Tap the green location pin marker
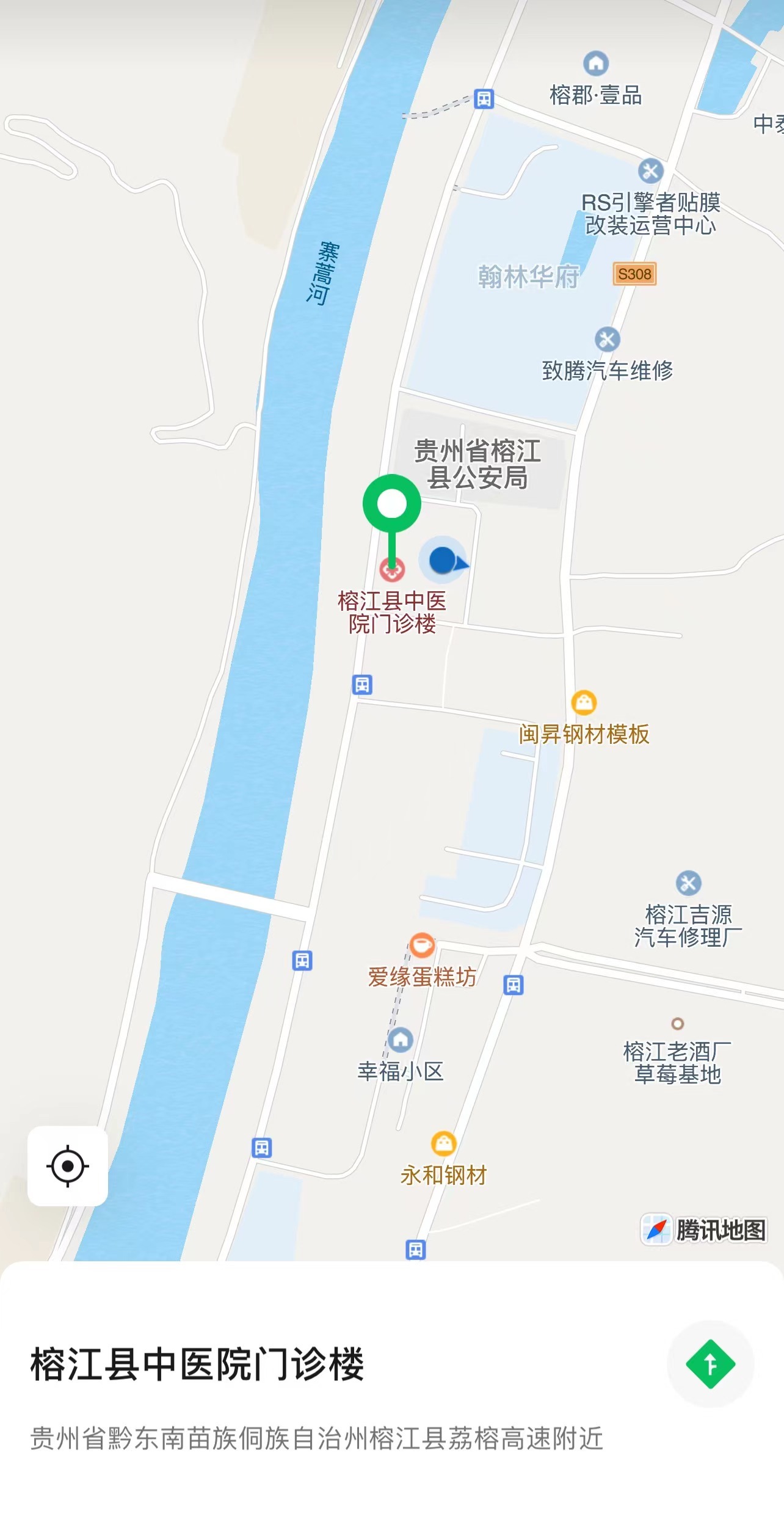 coord(392,505)
